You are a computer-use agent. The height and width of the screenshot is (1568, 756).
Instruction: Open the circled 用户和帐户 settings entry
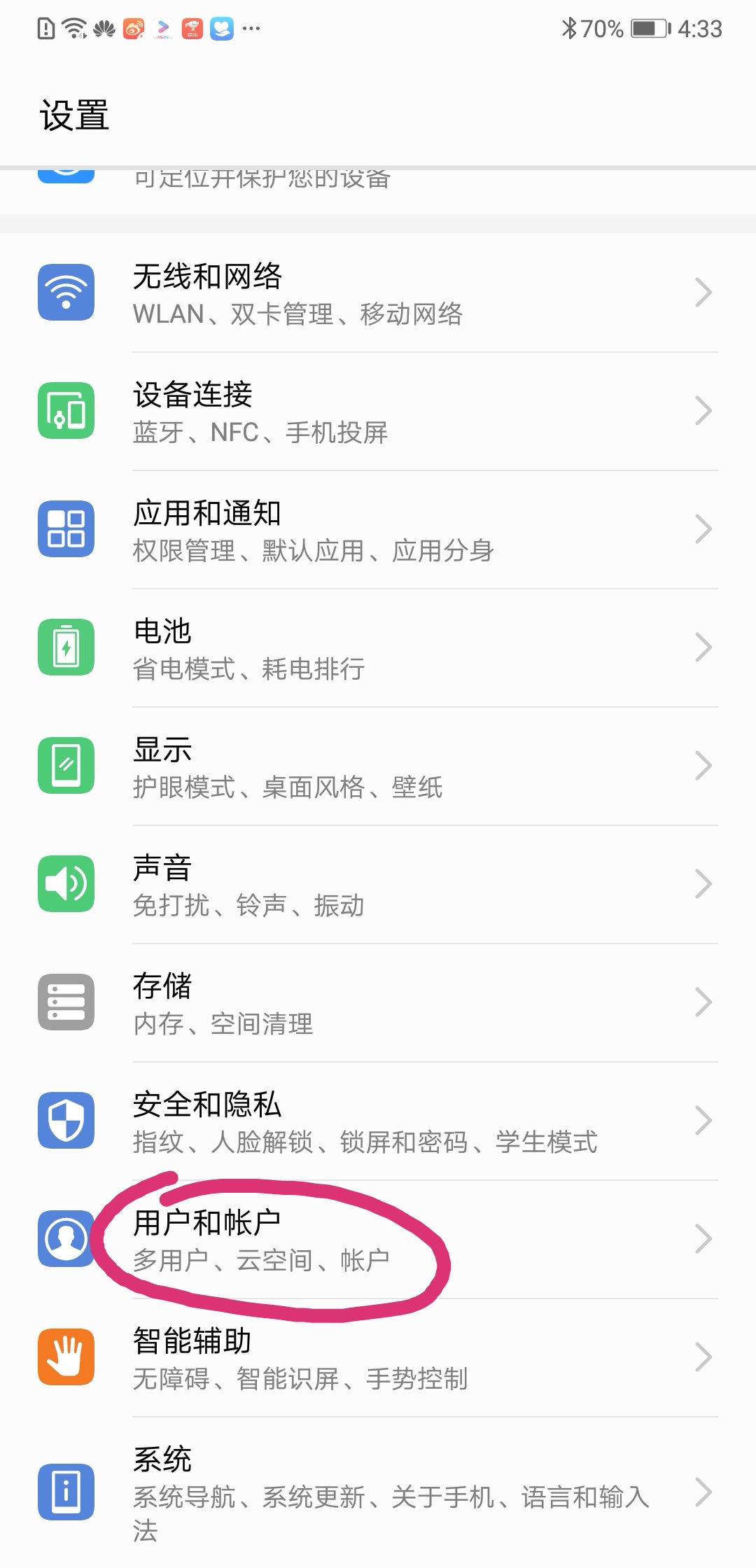pyautogui.click(x=280, y=1239)
